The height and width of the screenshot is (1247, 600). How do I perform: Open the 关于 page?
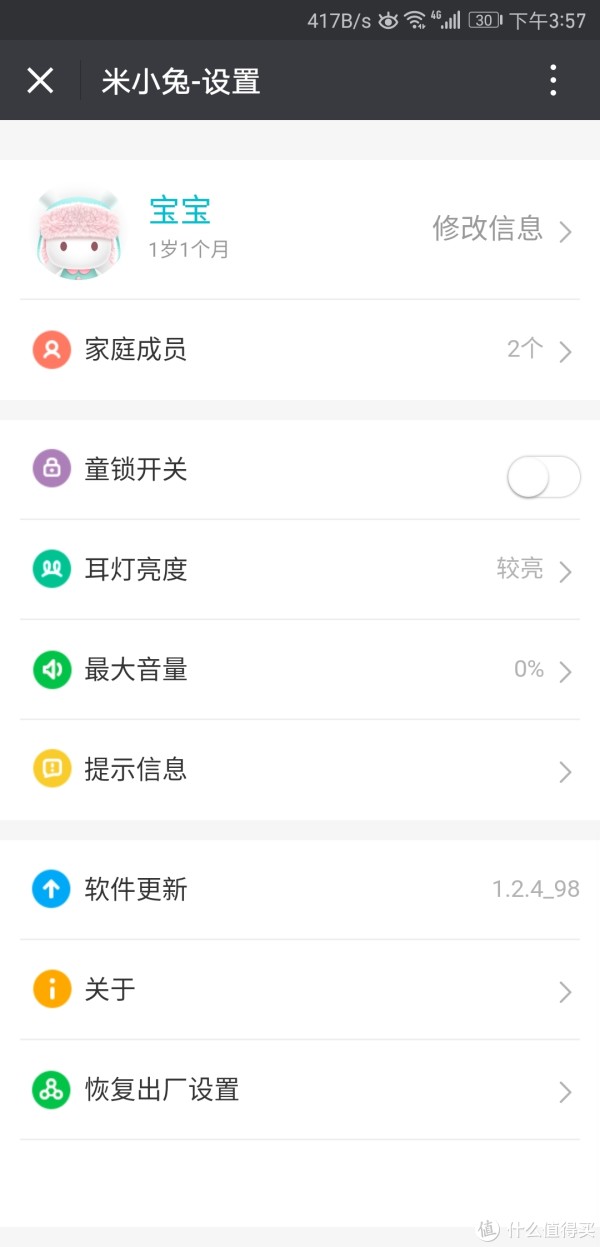point(300,990)
